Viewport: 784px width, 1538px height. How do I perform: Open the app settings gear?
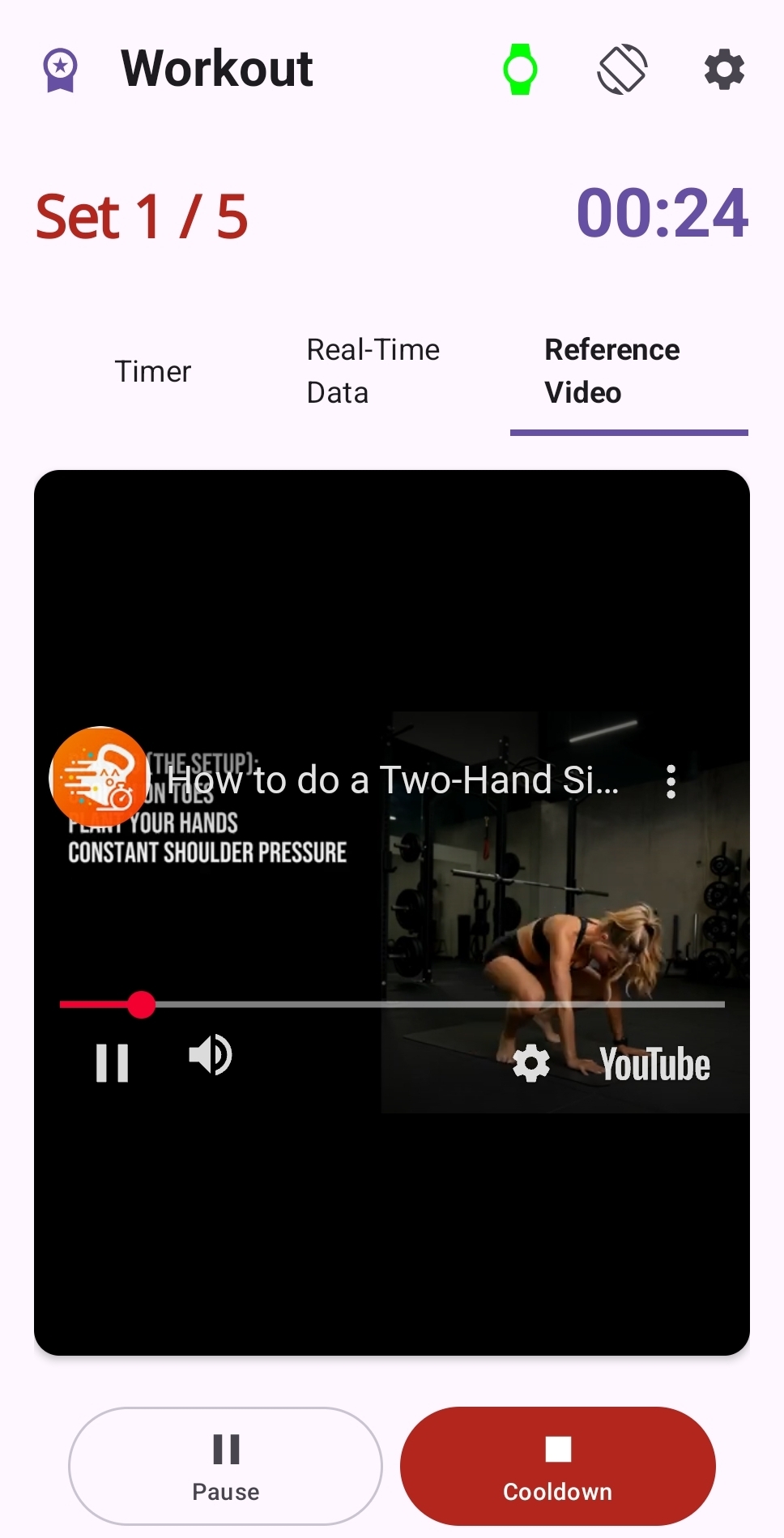click(x=723, y=69)
